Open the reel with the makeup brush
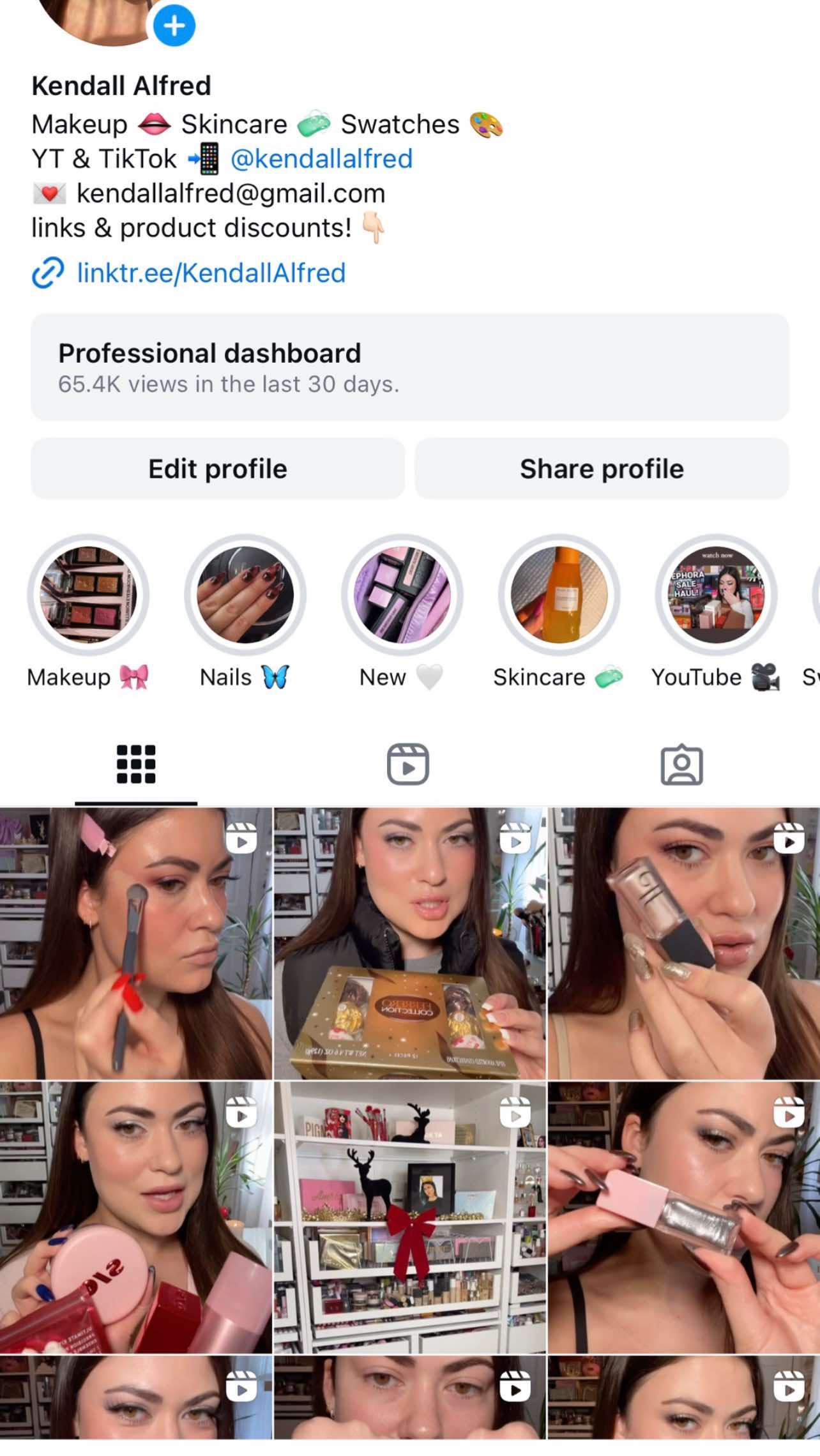Viewport: 820px width, 1456px height. coord(136,944)
